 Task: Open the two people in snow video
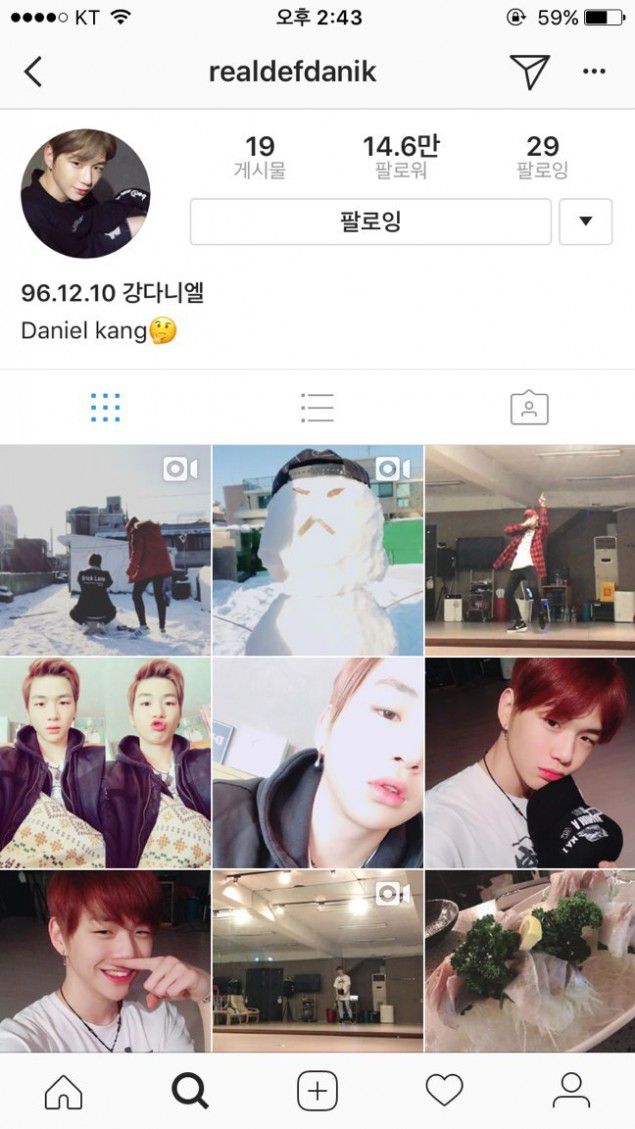click(x=105, y=550)
